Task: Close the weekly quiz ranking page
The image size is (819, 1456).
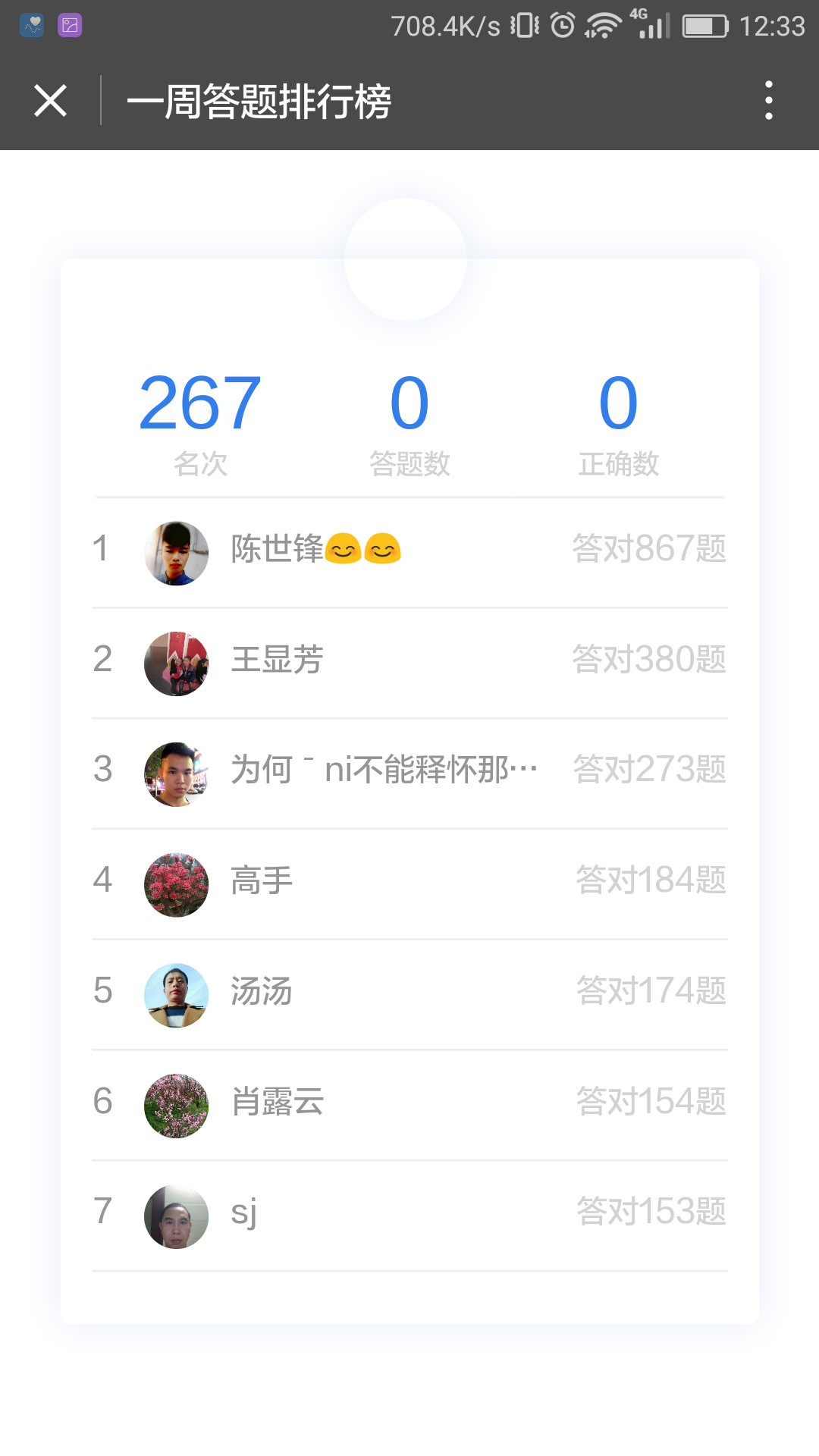Action: (x=51, y=101)
